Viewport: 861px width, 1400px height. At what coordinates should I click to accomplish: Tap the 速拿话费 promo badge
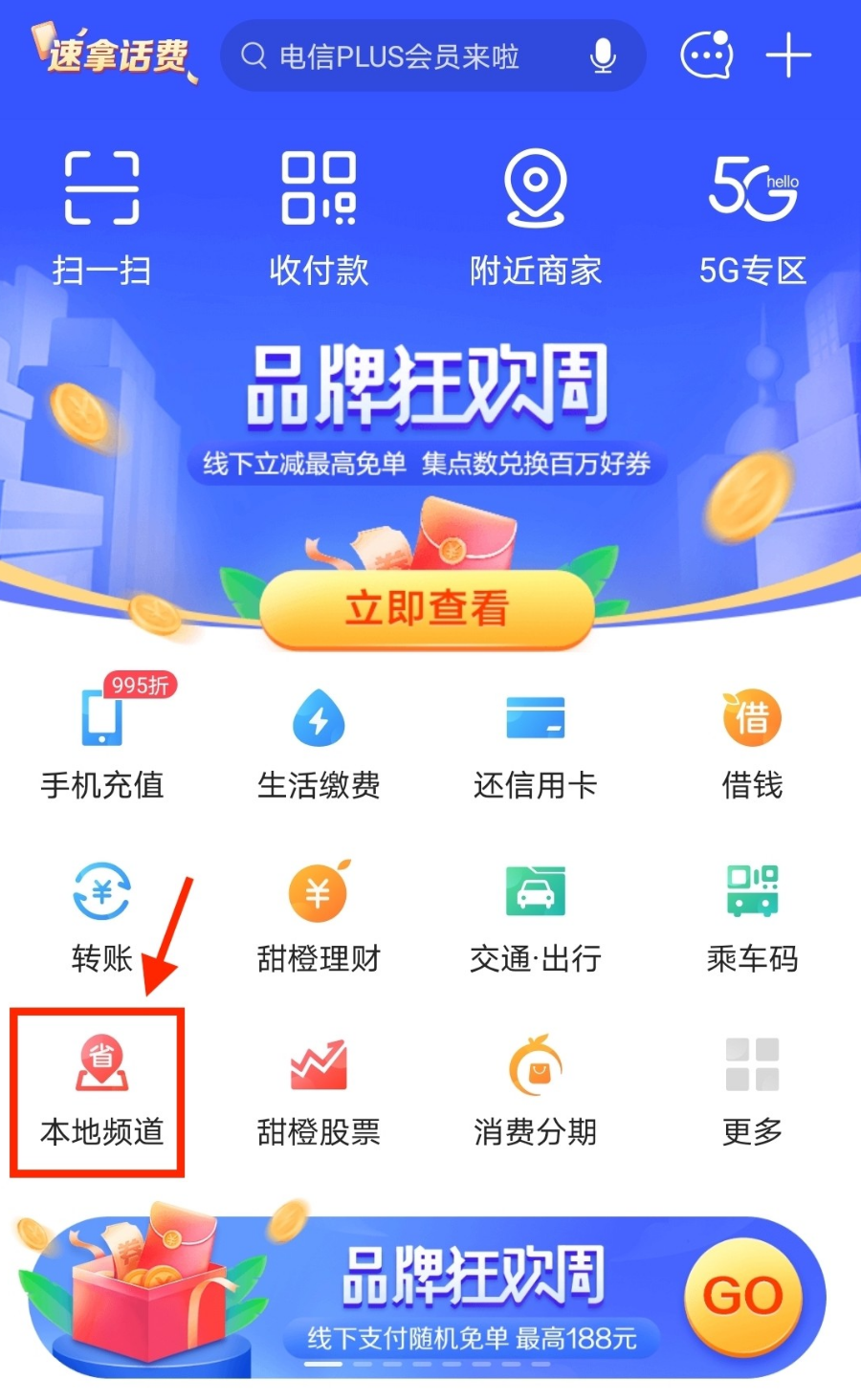point(115,54)
